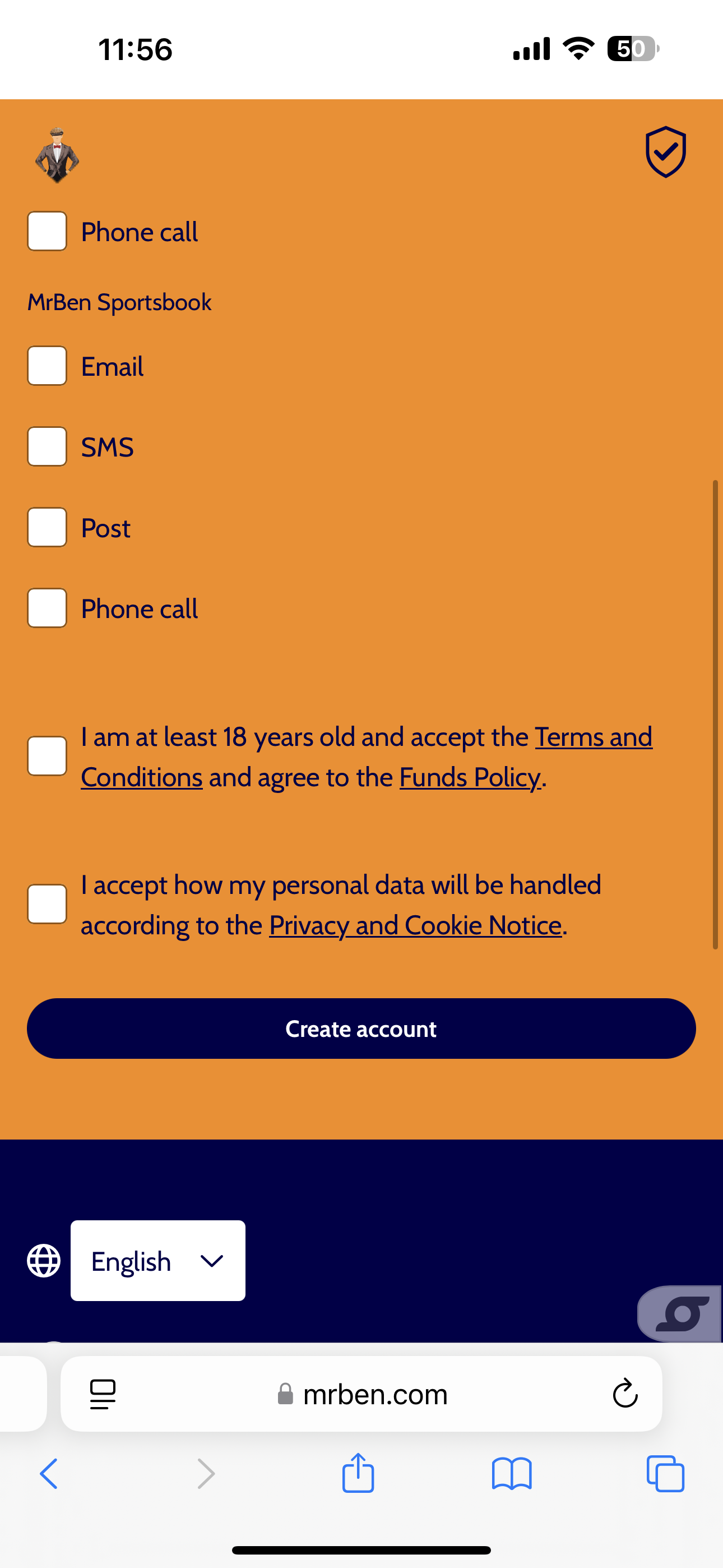The width and height of the screenshot is (723, 1568).
Task: Open the Funds Policy link
Action: pos(469,777)
